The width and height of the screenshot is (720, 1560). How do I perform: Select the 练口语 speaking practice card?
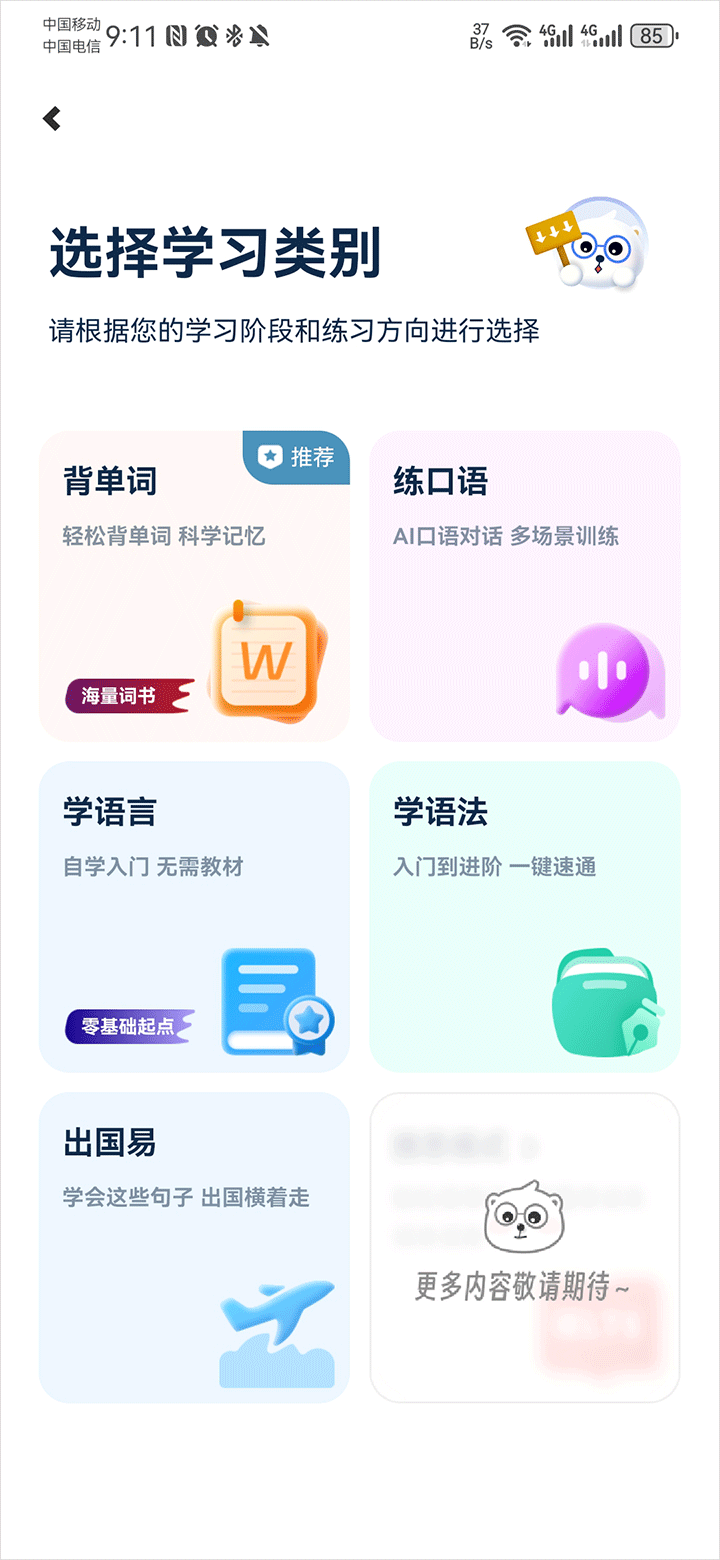[x=525, y=586]
